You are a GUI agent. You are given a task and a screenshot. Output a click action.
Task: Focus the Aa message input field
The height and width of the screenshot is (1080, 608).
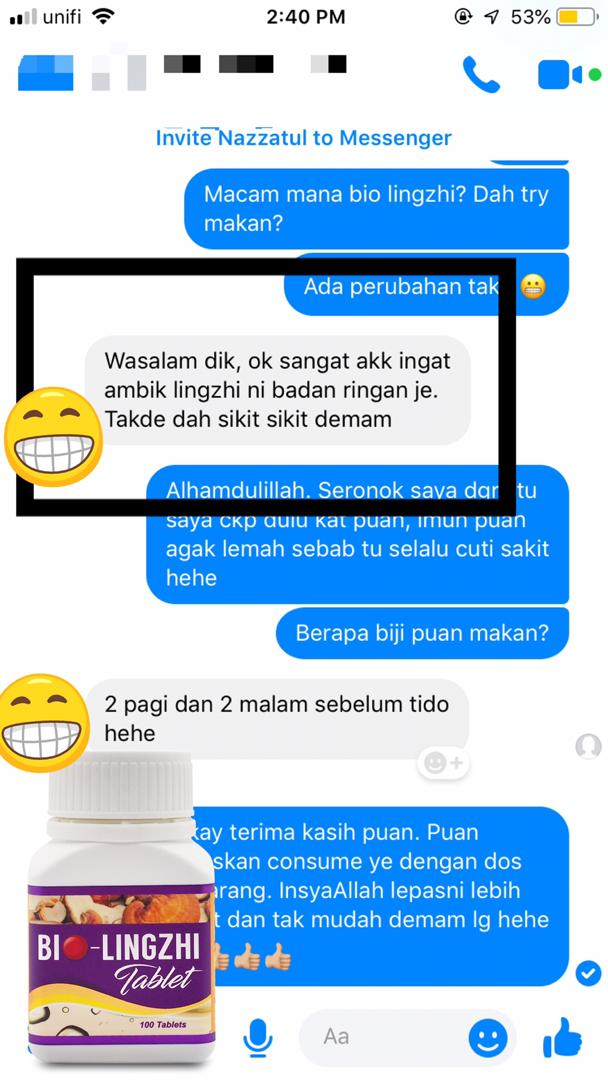[x=385, y=1037]
